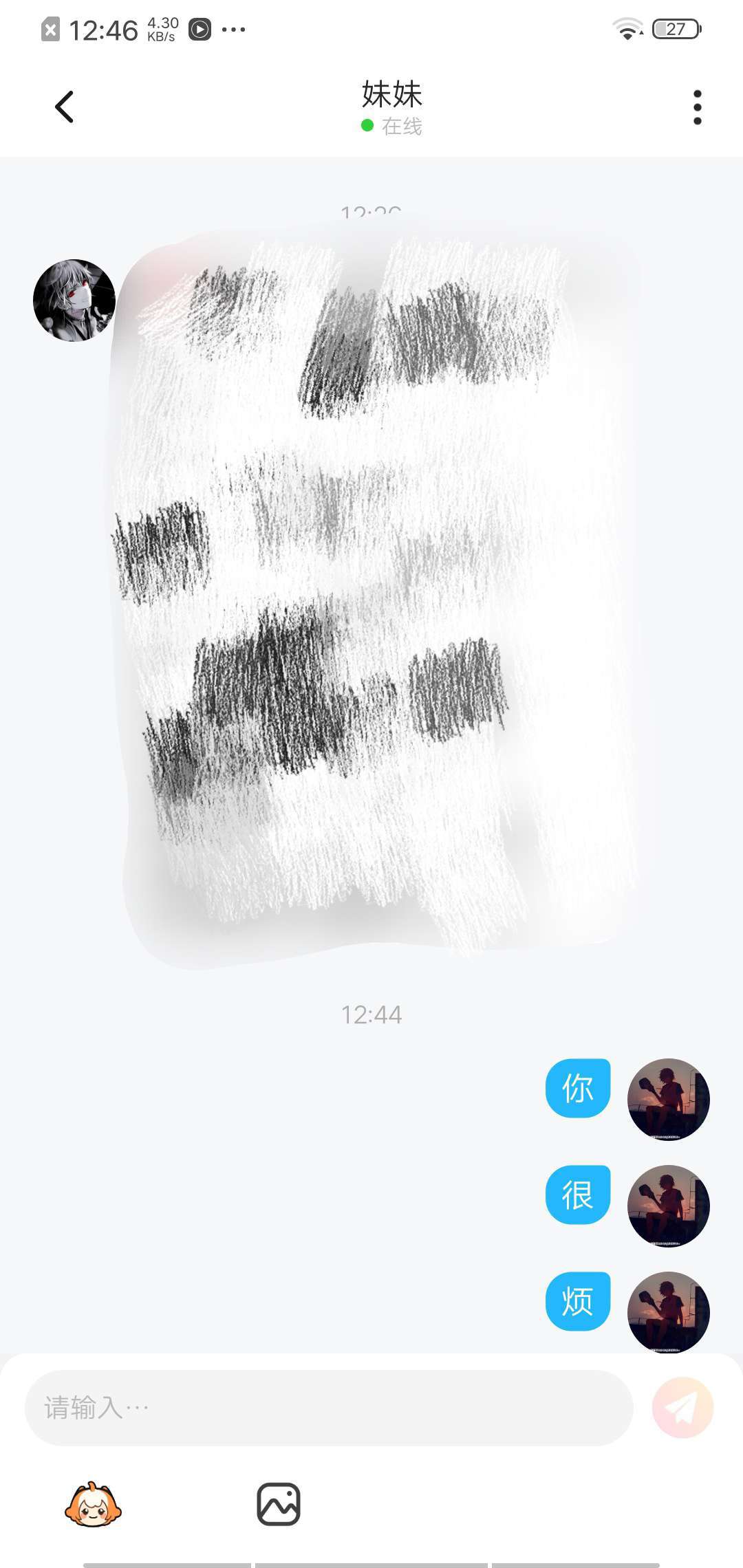This screenshot has height=1568, width=743.
Task: Tap the 请输入 message input field
Action: [x=329, y=1407]
